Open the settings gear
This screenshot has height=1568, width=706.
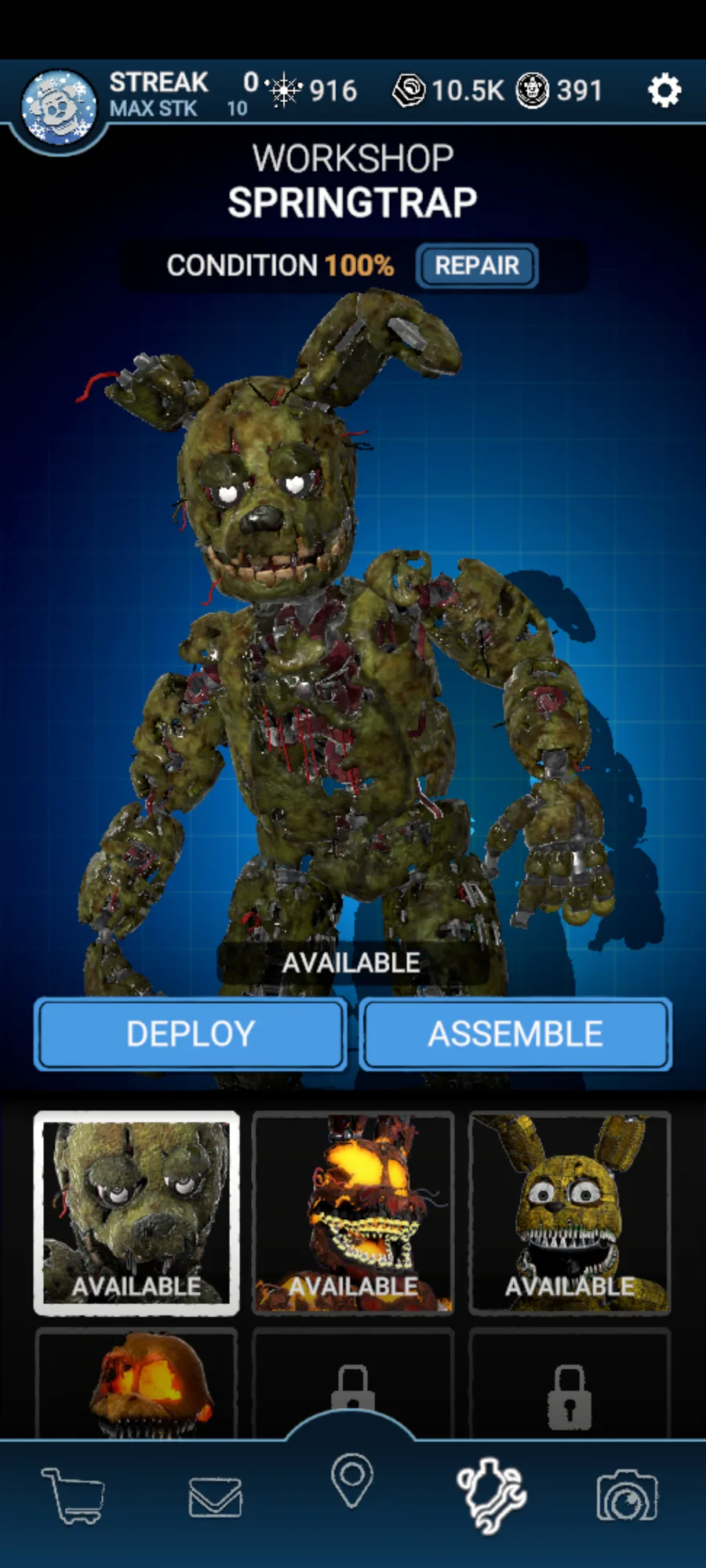(x=664, y=91)
